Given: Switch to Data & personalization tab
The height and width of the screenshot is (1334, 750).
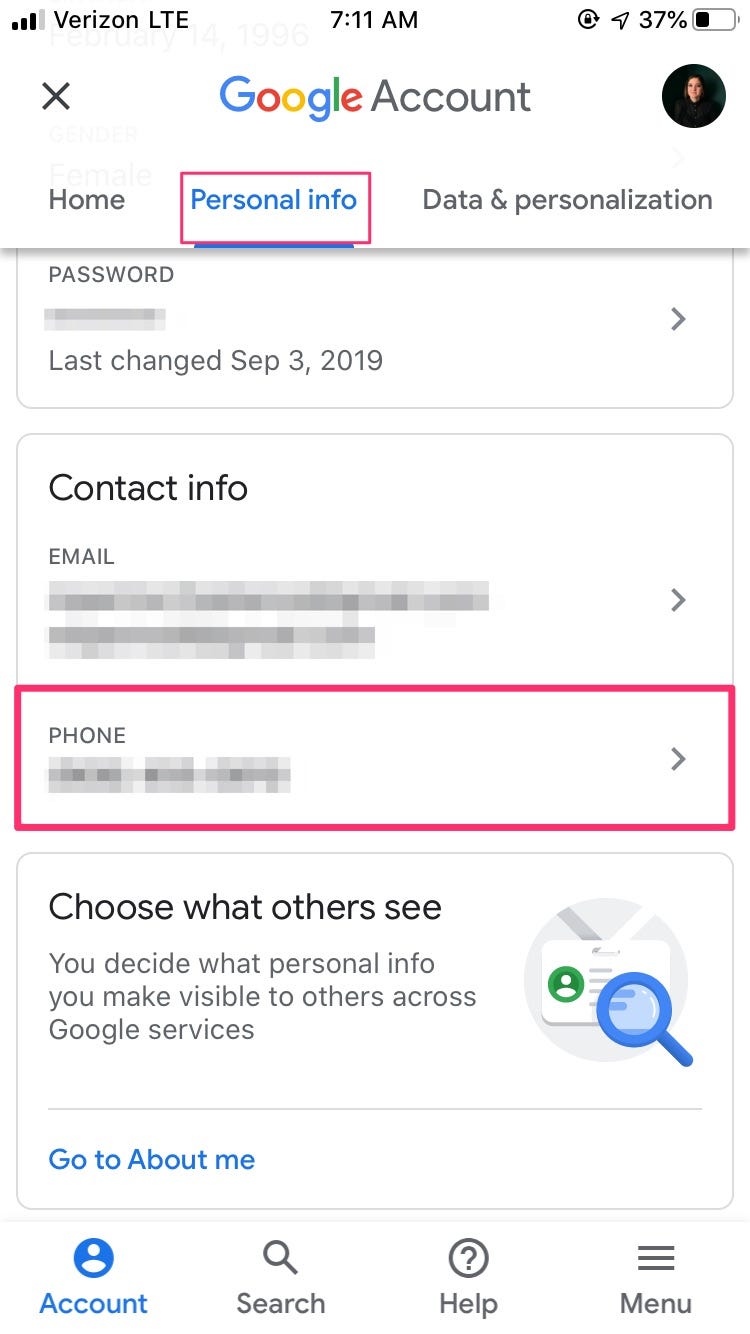Looking at the screenshot, I should tap(567, 200).
